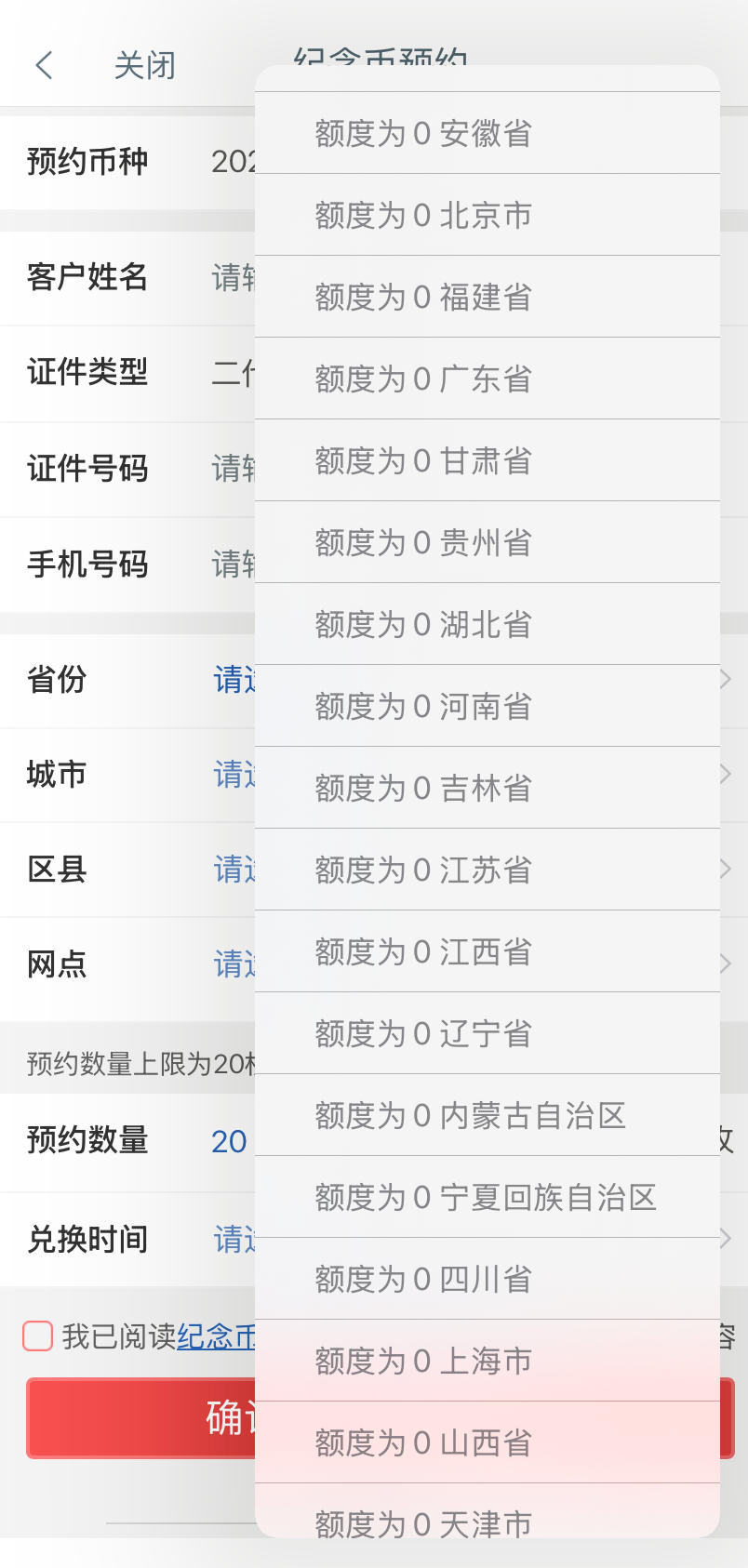Expand the 城市 selection row chevron
Image resolution: width=748 pixels, height=1568 pixels.
pos(725,774)
